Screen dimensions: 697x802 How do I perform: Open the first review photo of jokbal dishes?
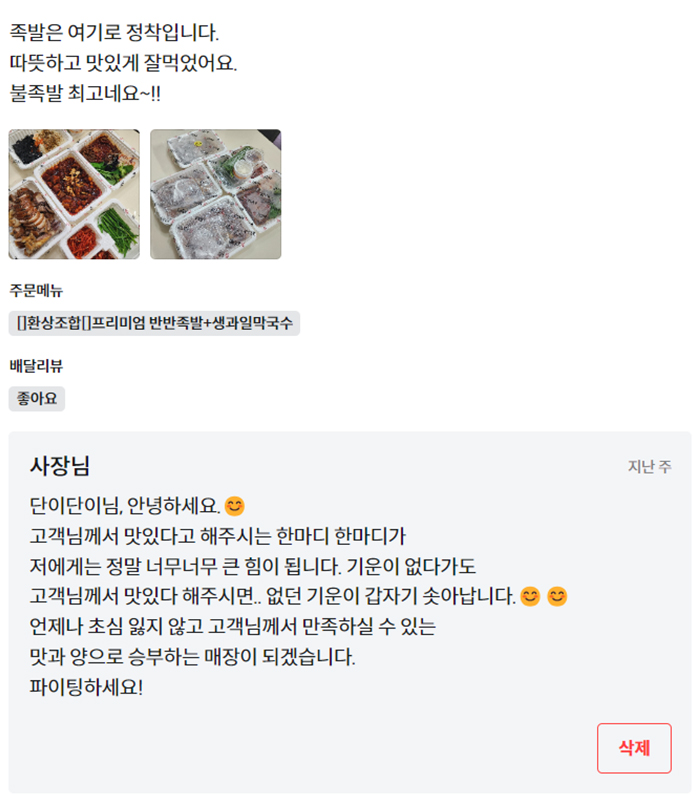pos(74,194)
